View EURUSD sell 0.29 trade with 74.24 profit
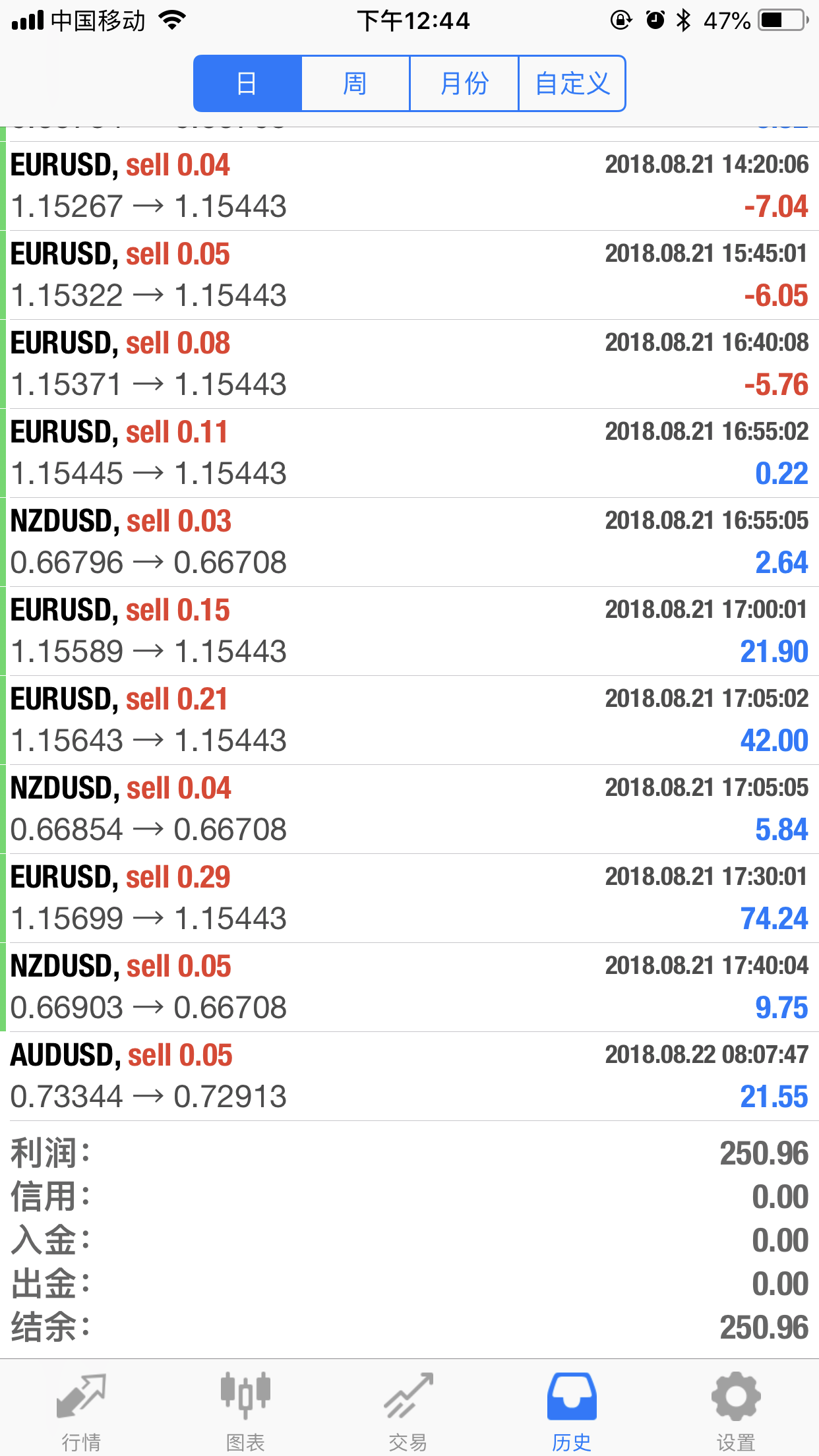Image resolution: width=819 pixels, height=1456 pixels. coord(409,898)
